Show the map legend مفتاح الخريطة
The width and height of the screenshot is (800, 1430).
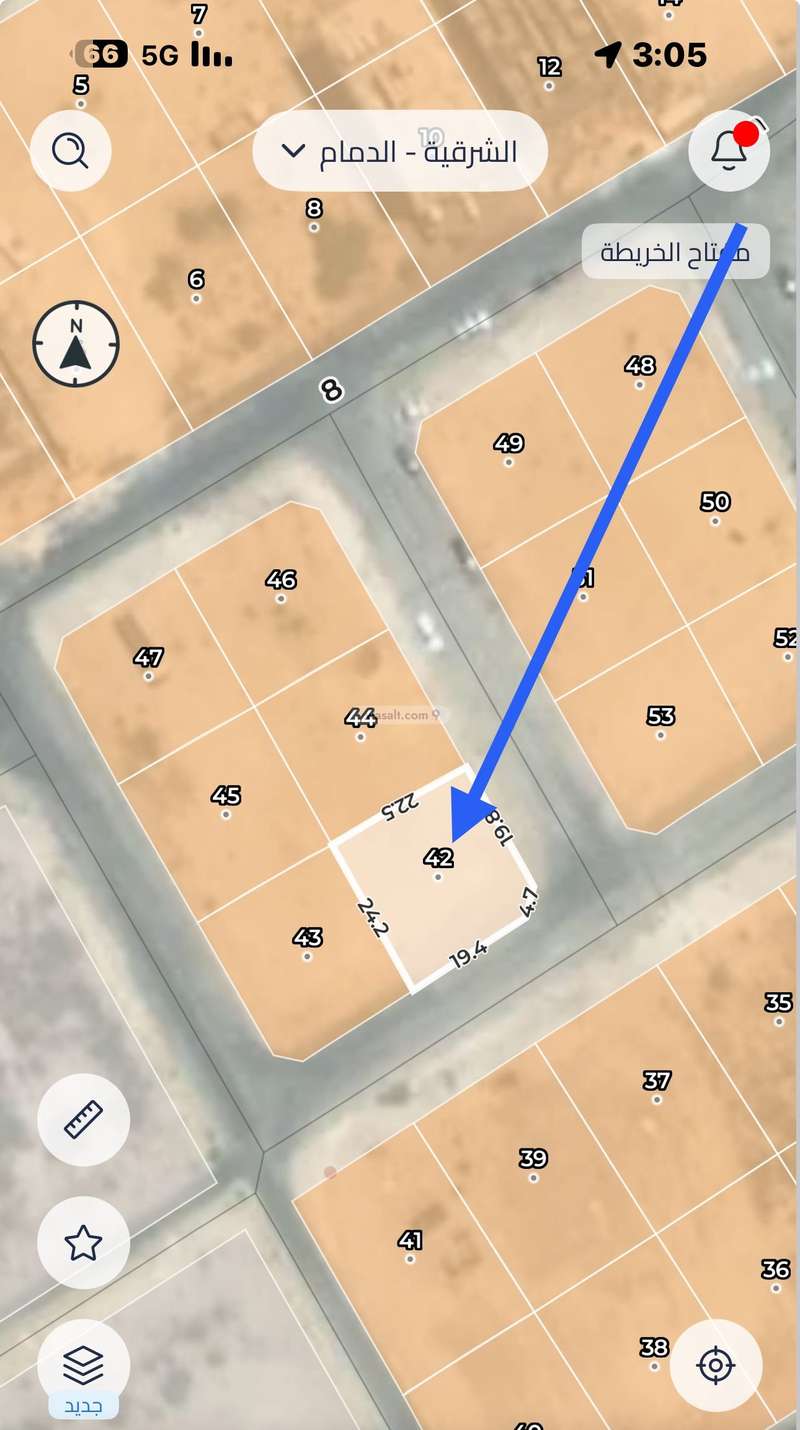pyautogui.click(x=675, y=251)
